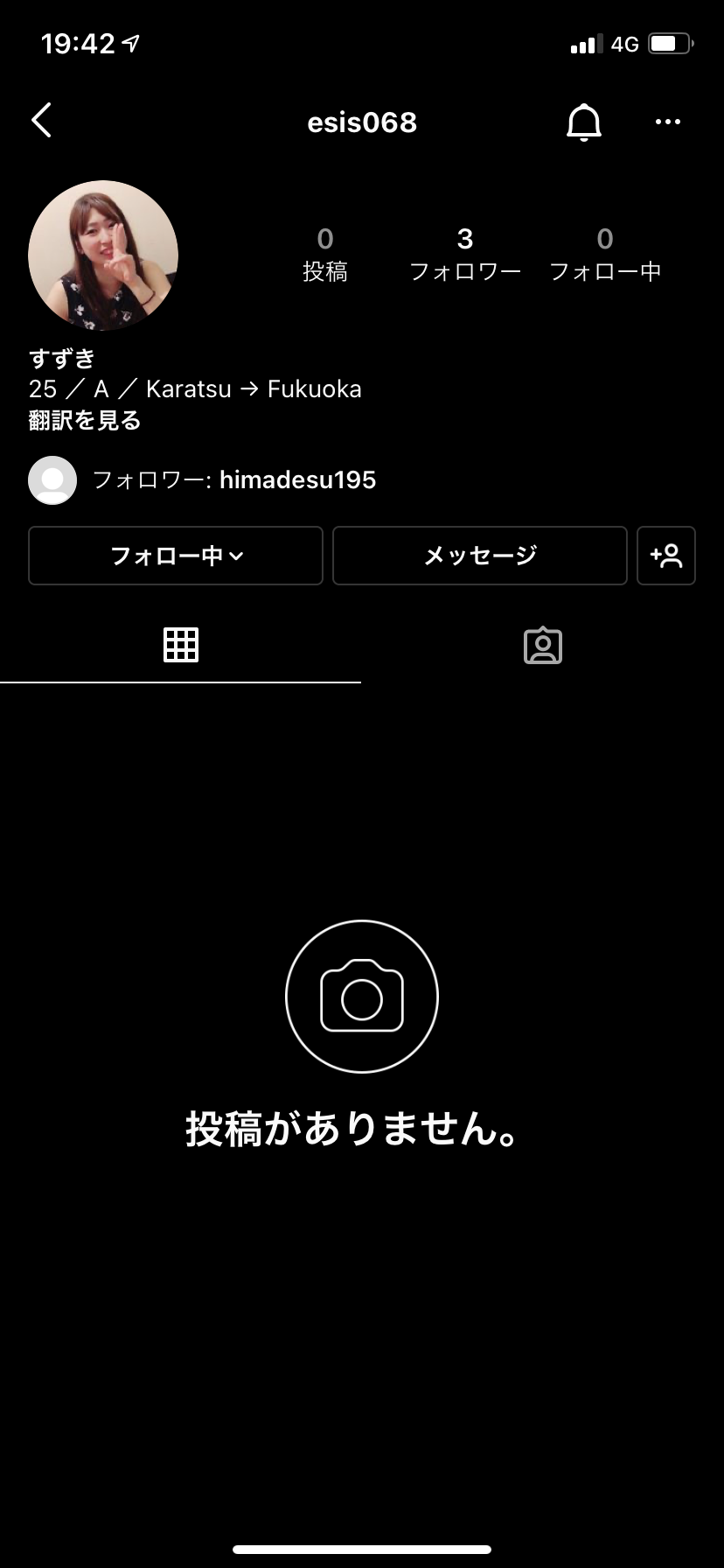Tap the cellular signal indicator icon
724x1568 pixels.
tap(584, 43)
